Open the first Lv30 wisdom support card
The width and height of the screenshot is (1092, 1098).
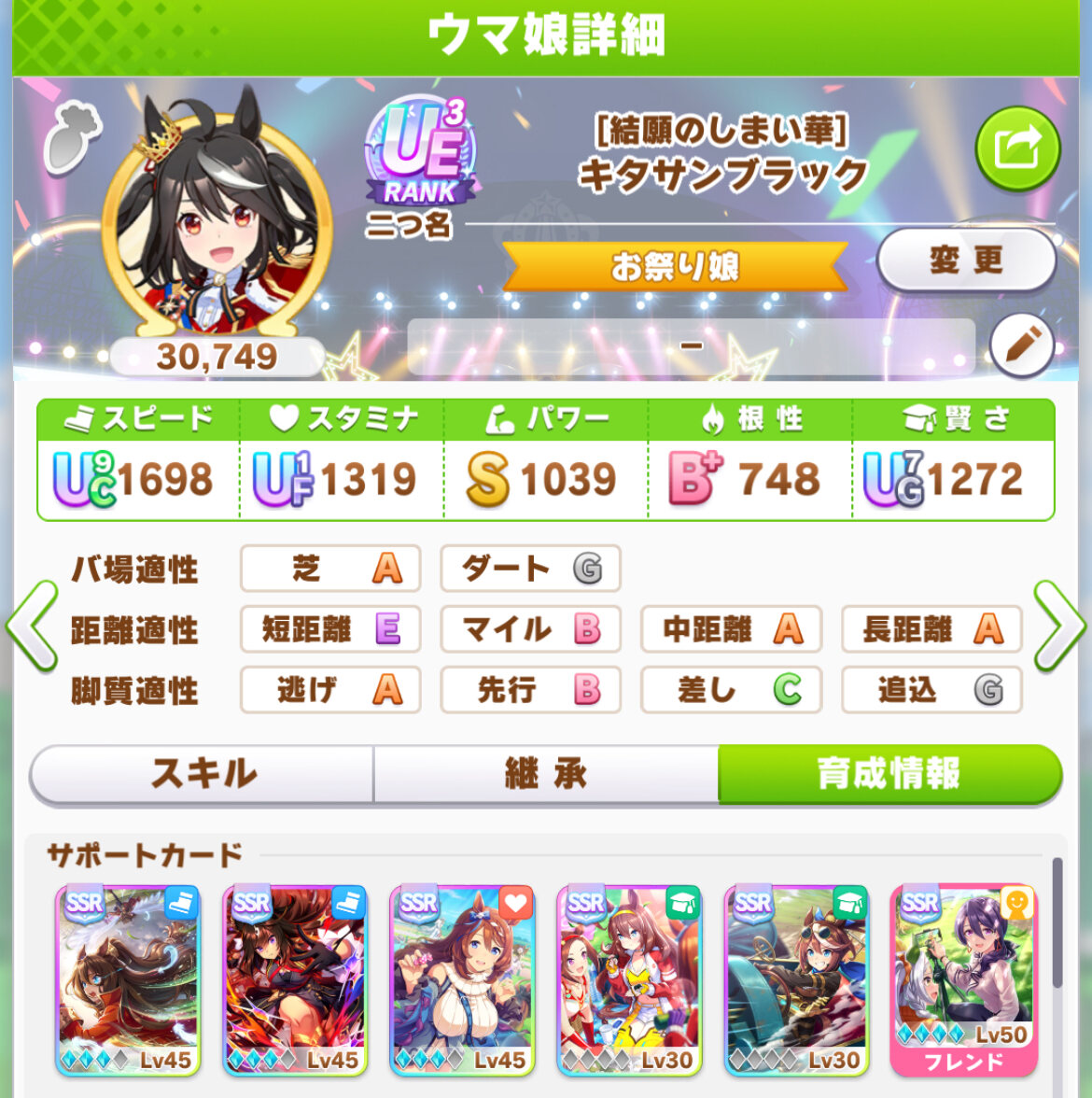tap(629, 980)
